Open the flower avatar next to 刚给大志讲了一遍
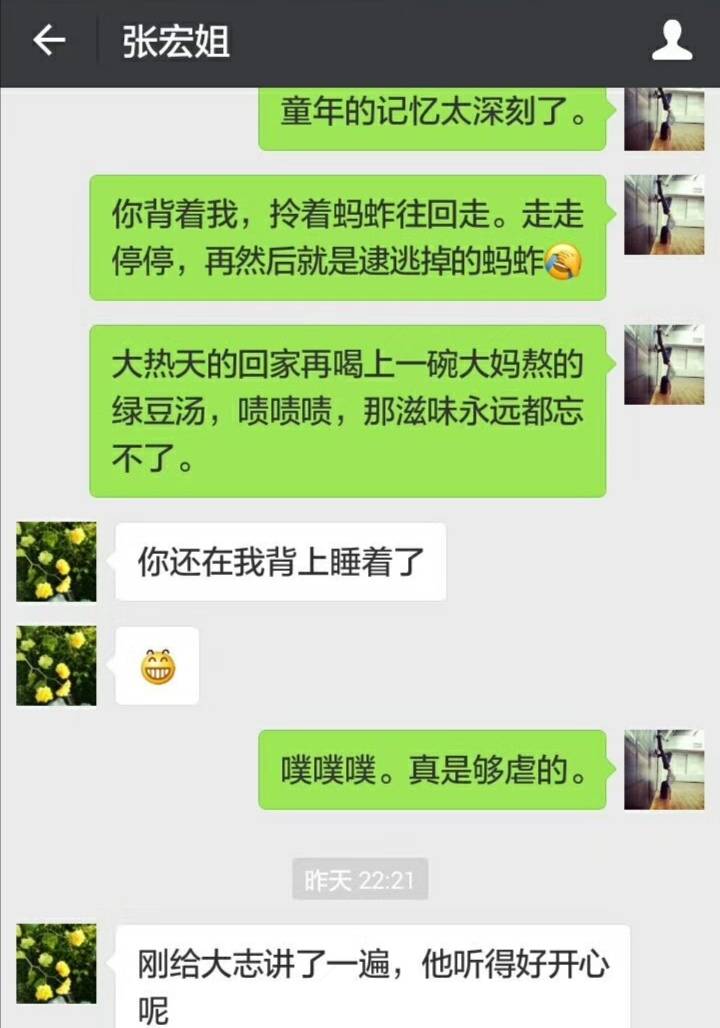 click(57, 963)
